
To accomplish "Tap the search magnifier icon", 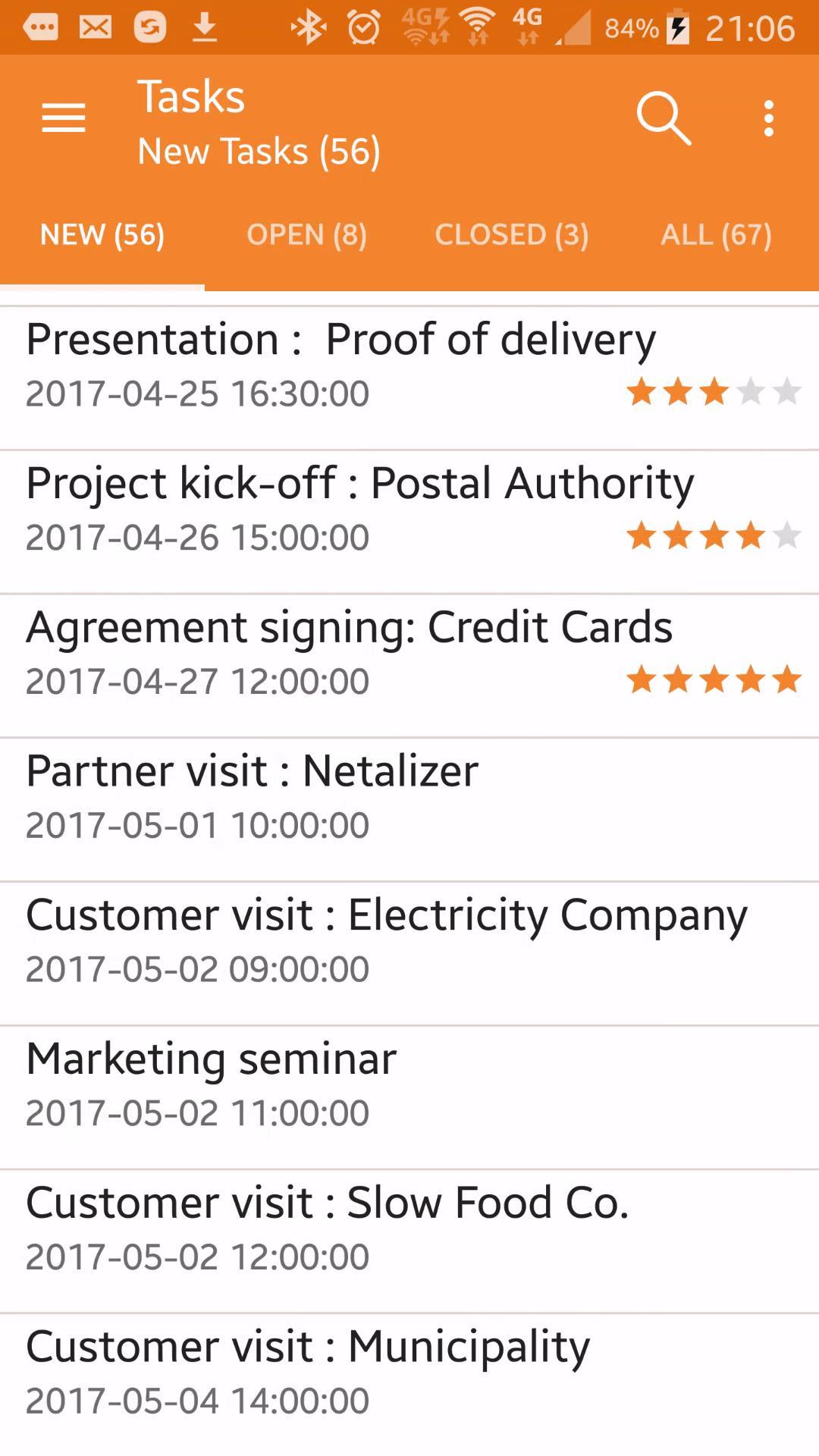I will pyautogui.click(x=664, y=118).
